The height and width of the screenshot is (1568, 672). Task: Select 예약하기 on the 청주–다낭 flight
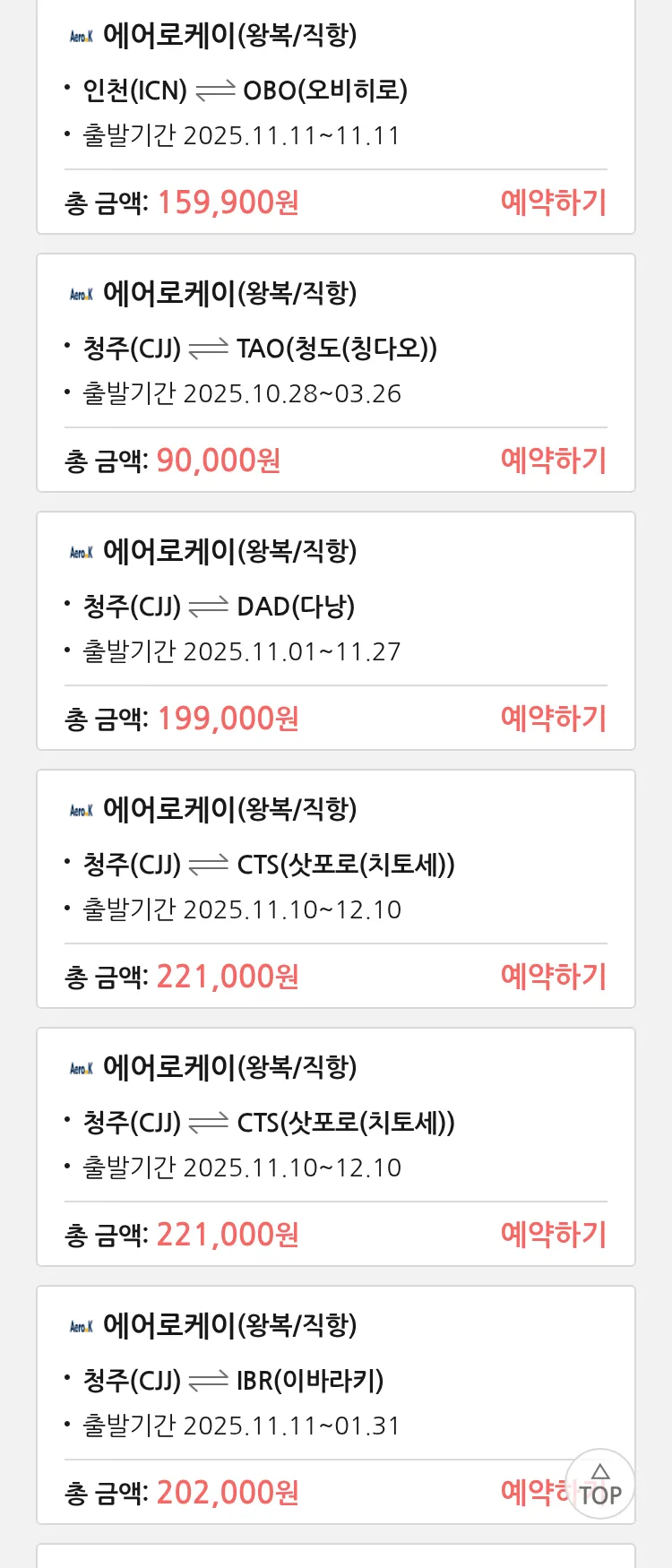(x=553, y=719)
